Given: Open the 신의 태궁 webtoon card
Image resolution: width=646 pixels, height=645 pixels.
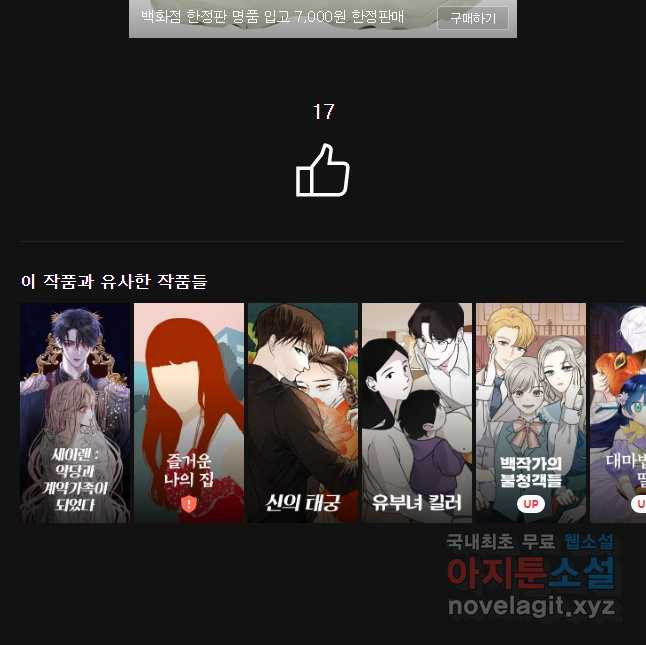Looking at the screenshot, I should pyautogui.click(x=303, y=412).
